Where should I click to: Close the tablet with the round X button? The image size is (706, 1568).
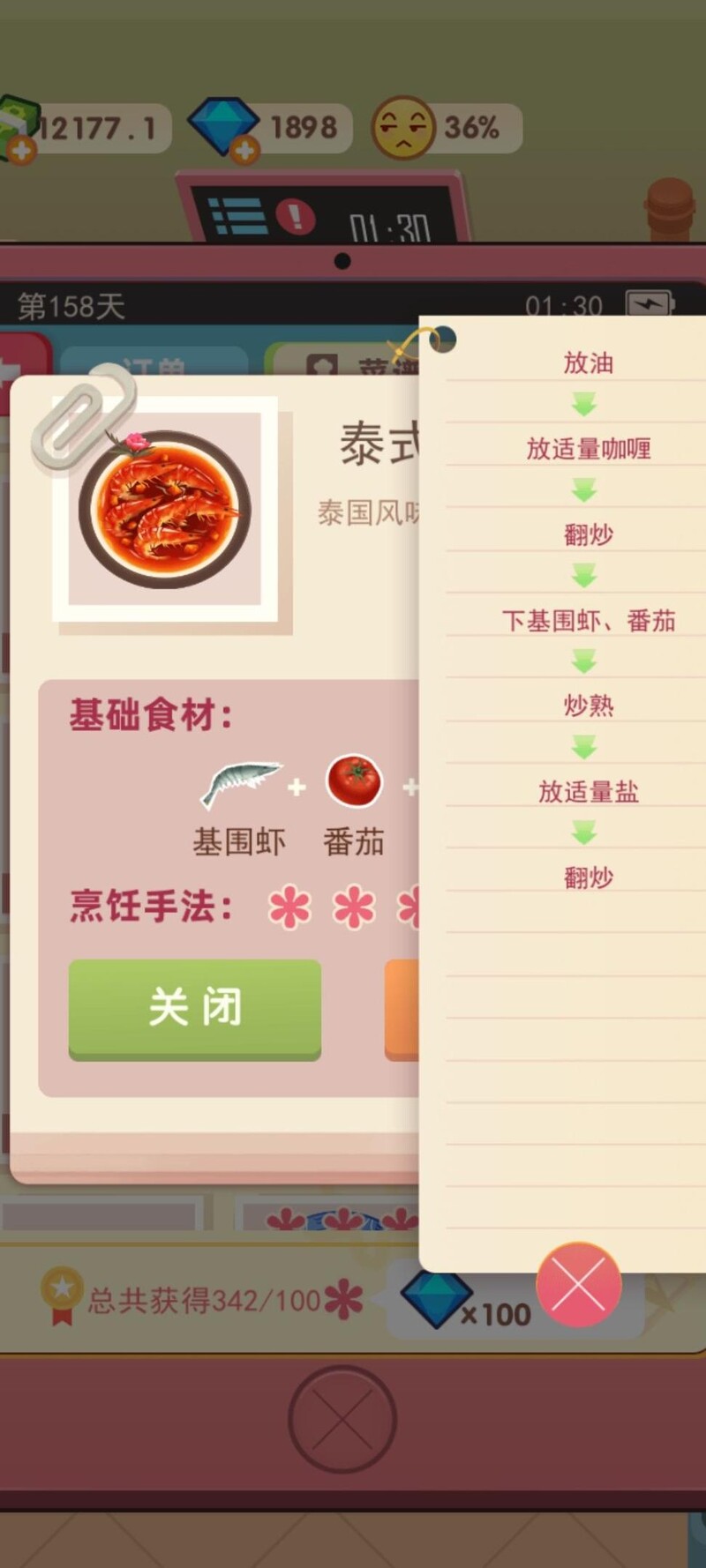pyautogui.click(x=342, y=1418)
